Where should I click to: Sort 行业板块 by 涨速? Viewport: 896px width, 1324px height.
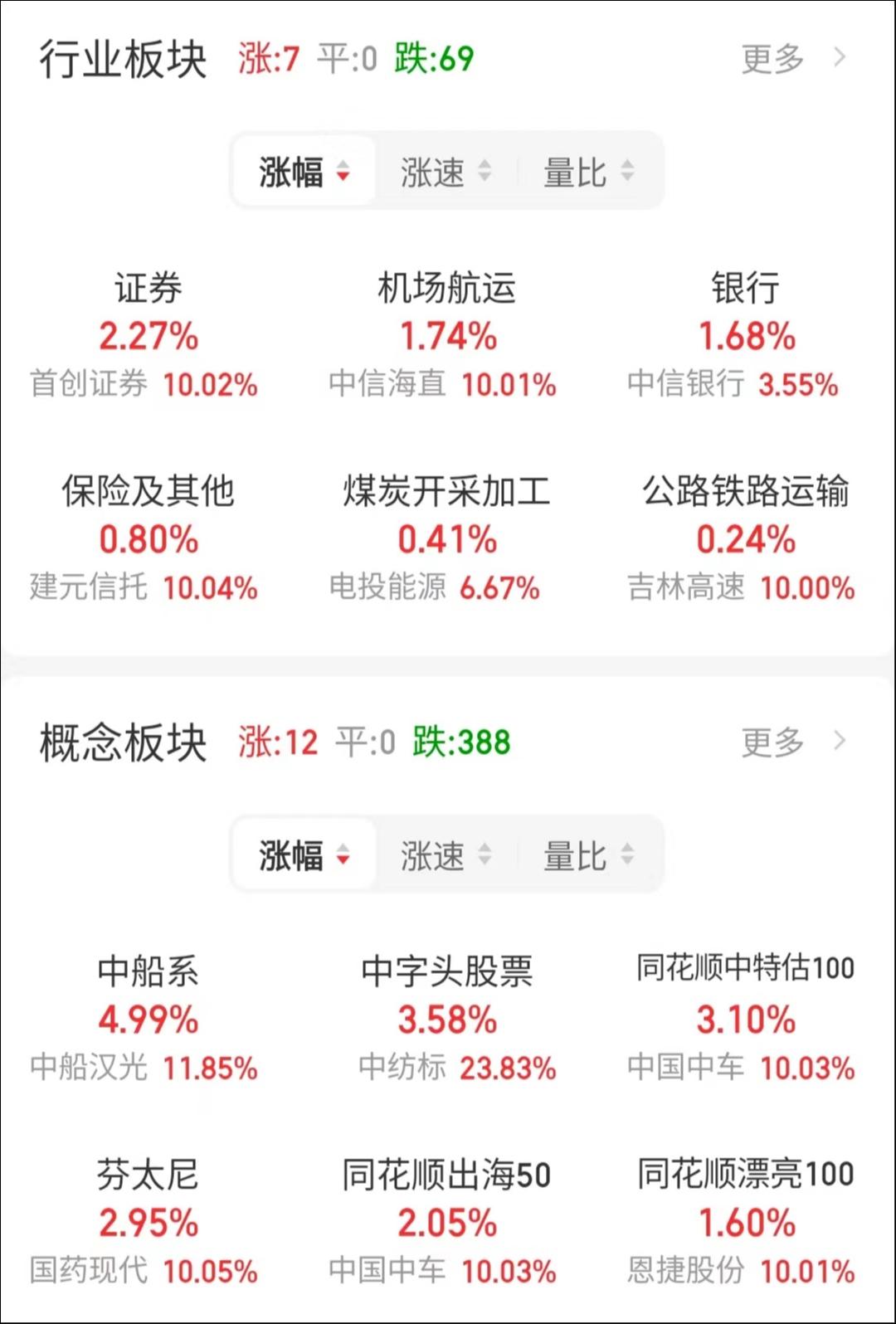446,173
